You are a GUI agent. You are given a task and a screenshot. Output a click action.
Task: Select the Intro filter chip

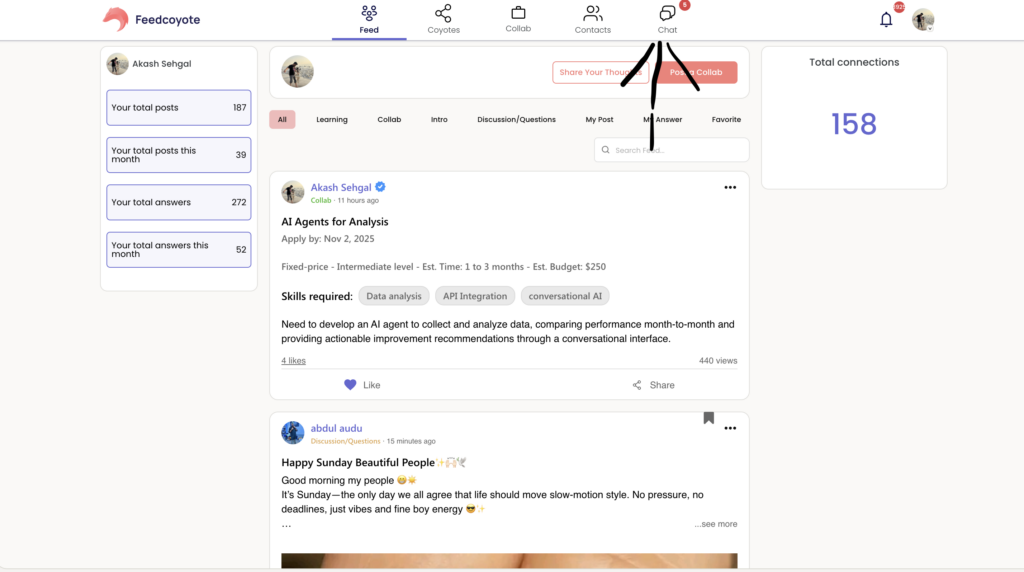click(x=439, y=120)
